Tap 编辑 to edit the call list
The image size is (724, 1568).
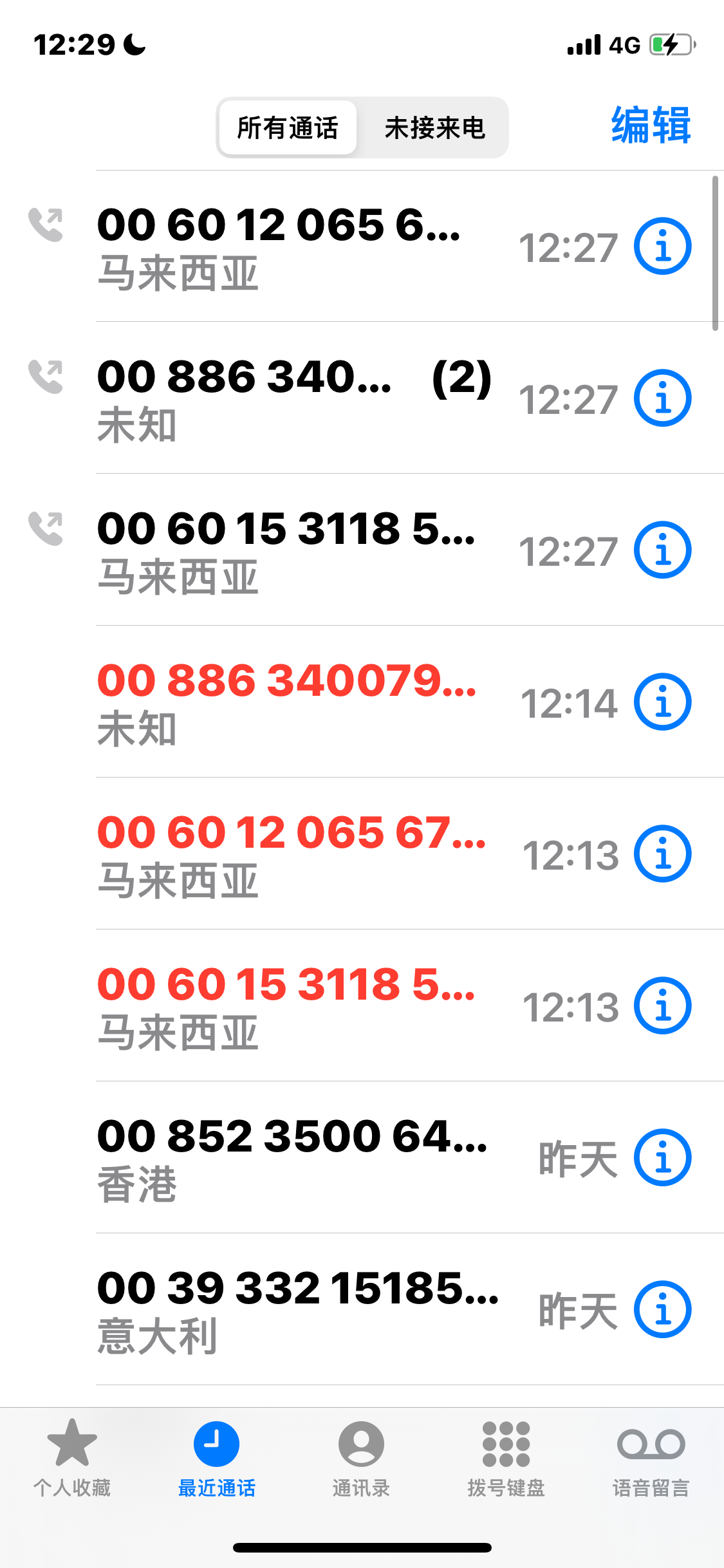point(651,125)
